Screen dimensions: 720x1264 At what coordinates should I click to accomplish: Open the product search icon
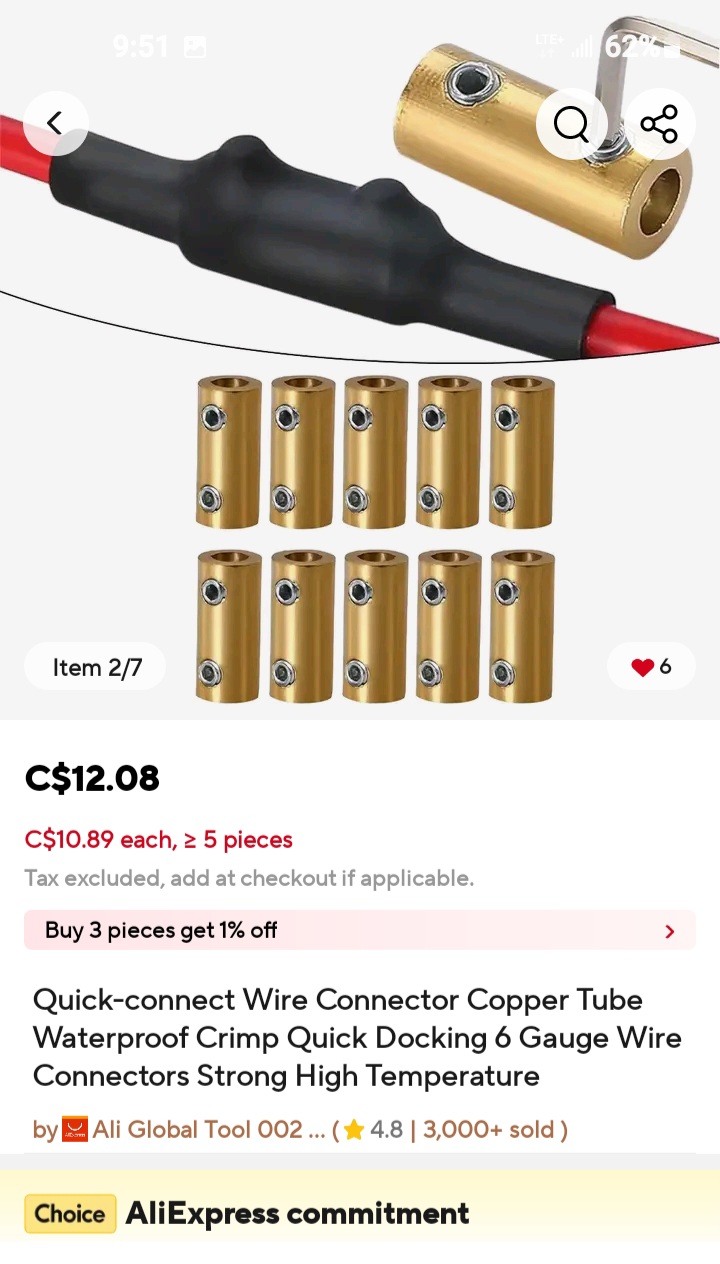(x=571, y=123)
